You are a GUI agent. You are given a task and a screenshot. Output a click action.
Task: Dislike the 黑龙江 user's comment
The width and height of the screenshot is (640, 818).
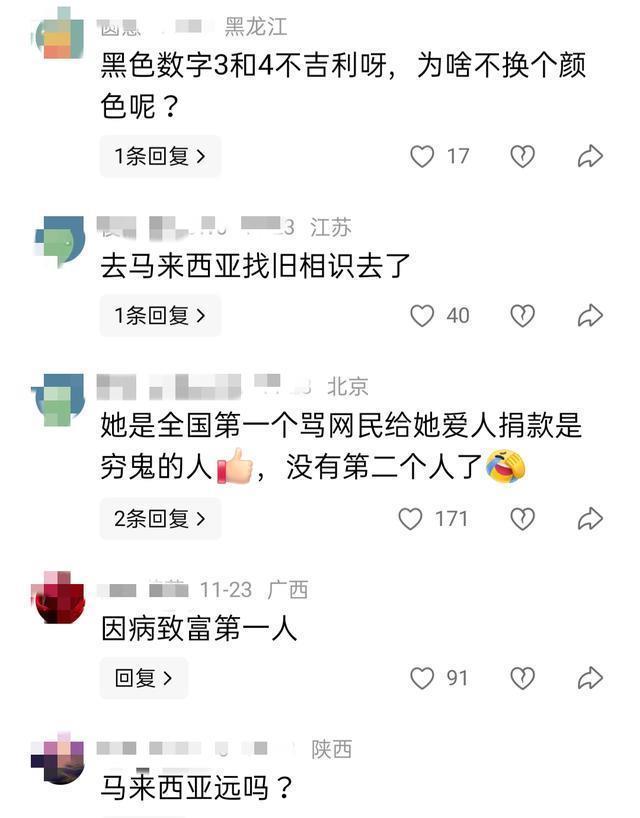[522, 156]
